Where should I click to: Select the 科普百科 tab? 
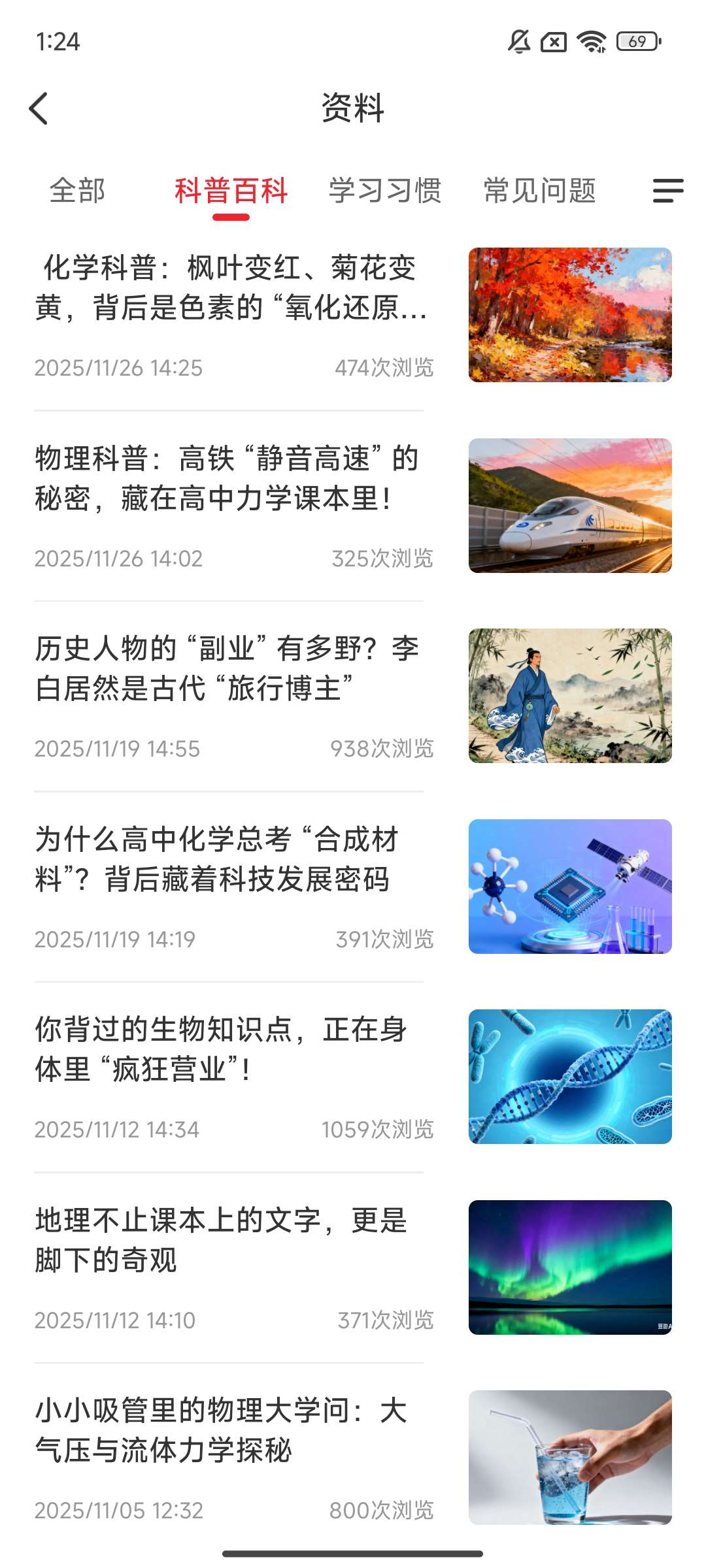231,191
